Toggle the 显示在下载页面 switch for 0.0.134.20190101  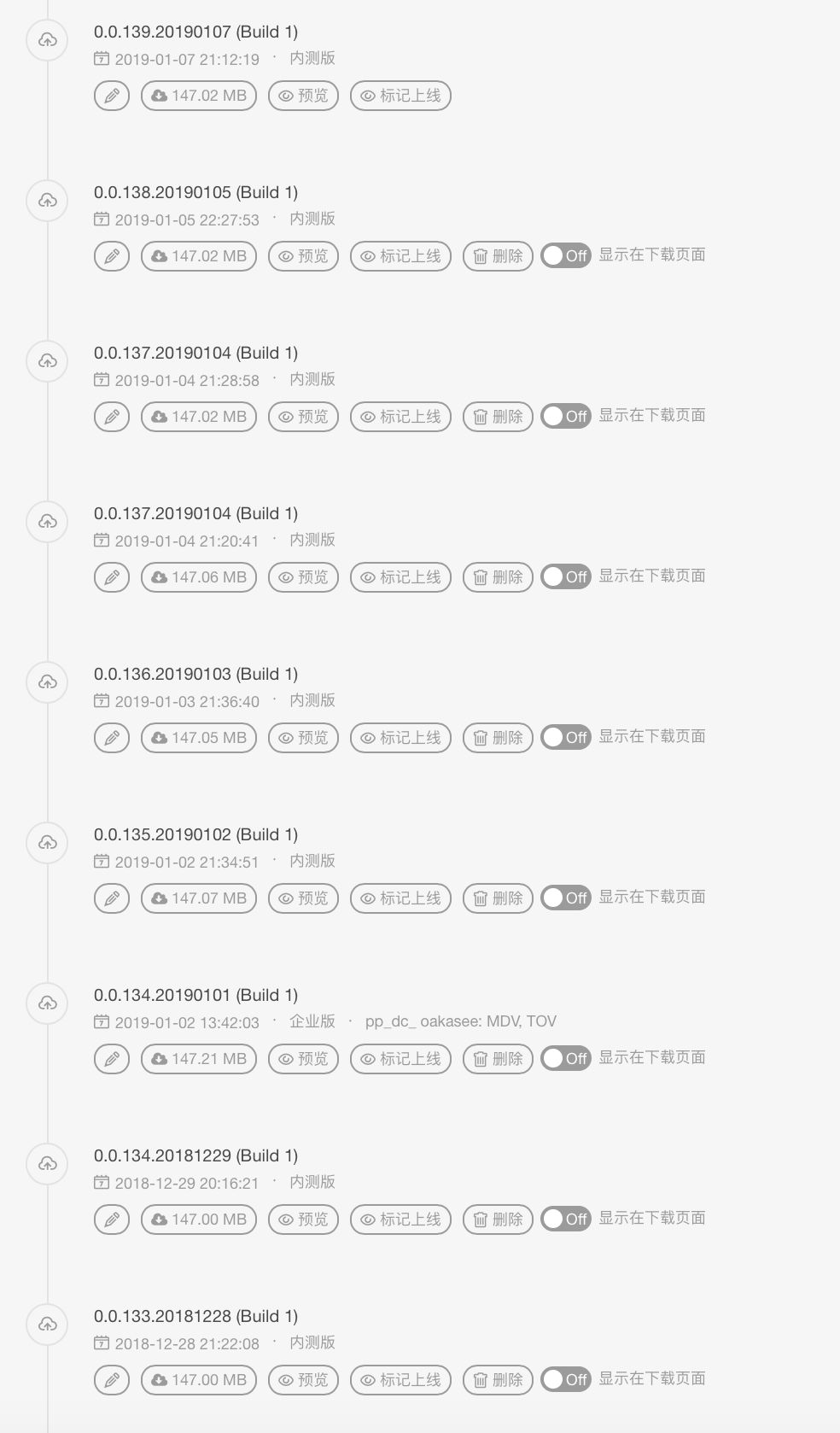566,1058
